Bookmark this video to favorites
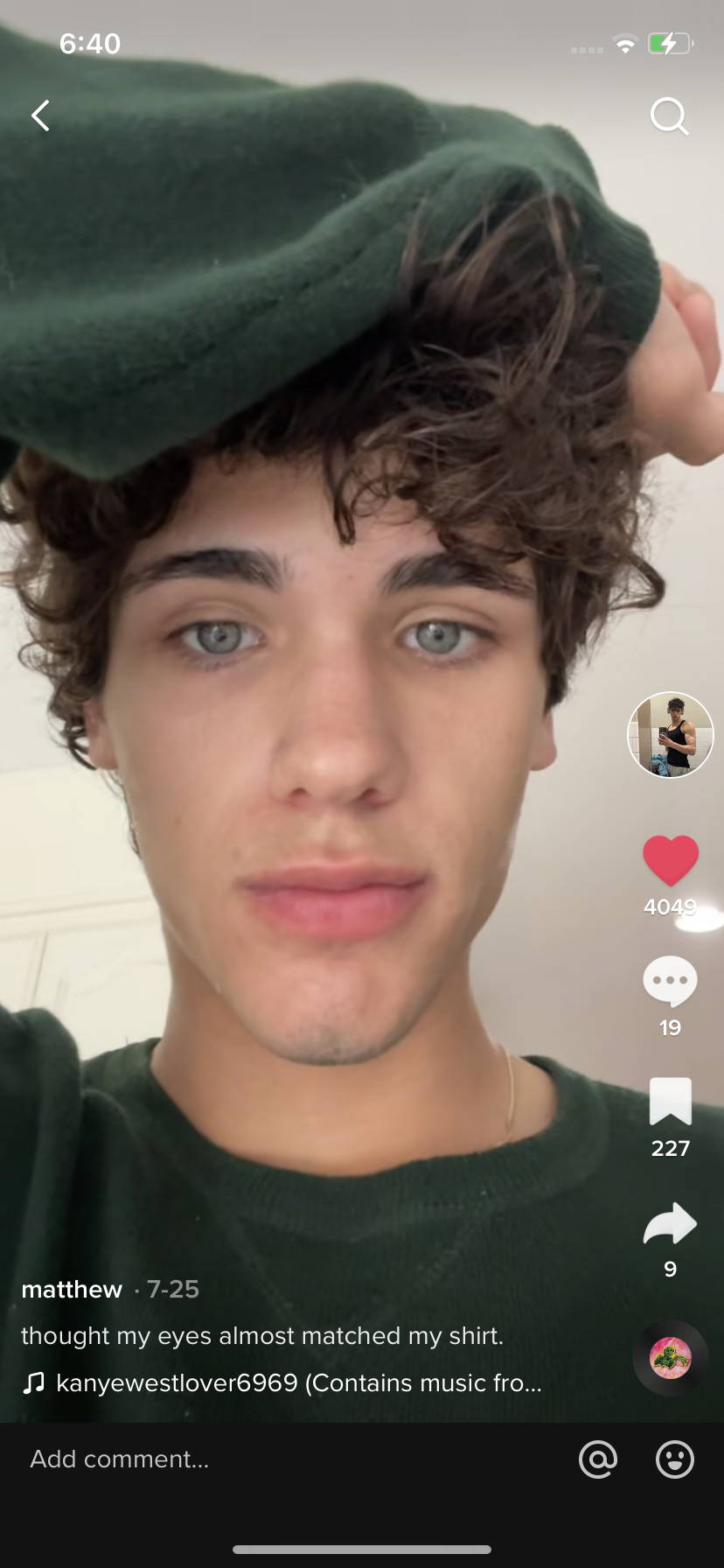Image resolution: width=724 pixels, height=1568 pixels. [x=671, y=1101]
